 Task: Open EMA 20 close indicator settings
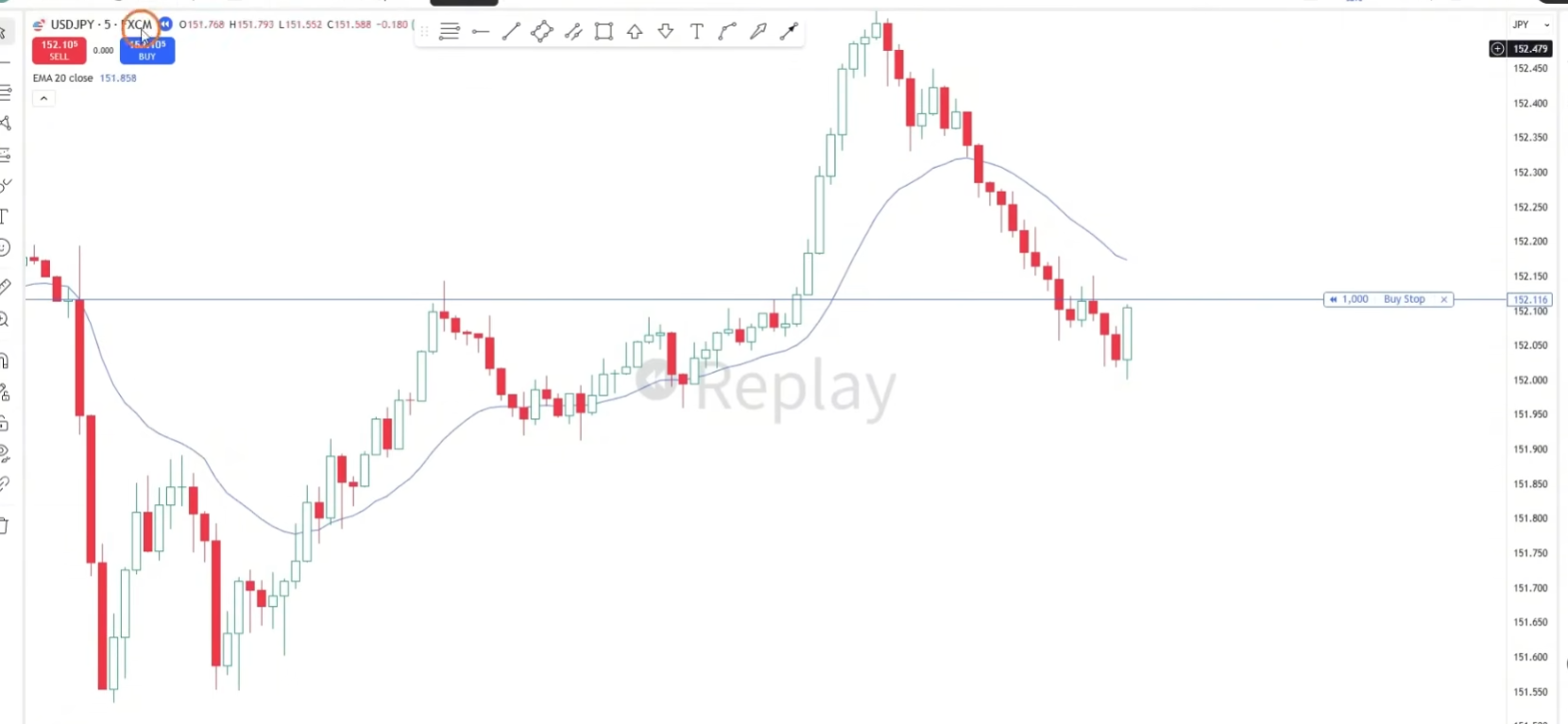63,78
